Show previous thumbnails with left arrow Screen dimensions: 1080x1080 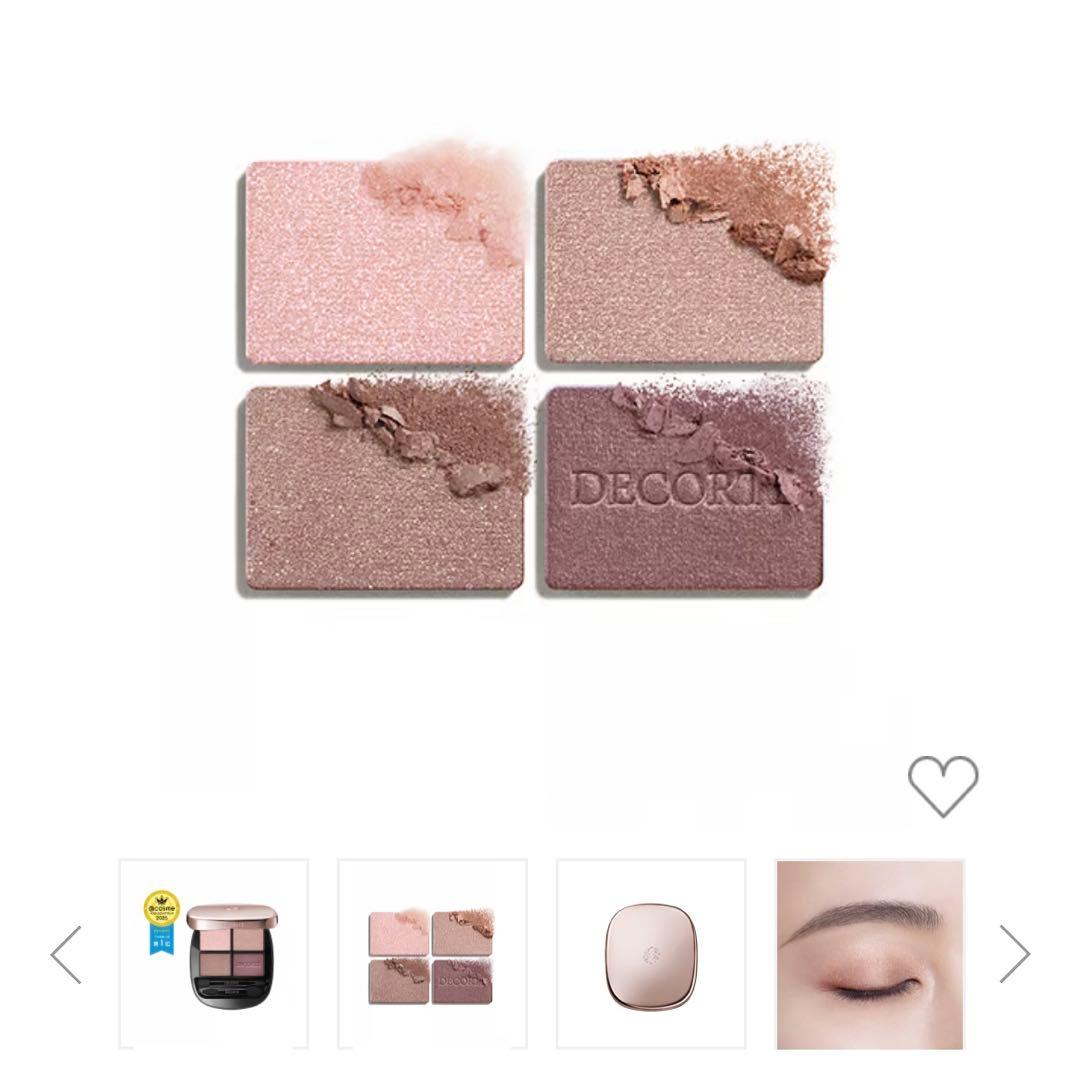pyautogui.click(x=66, y=954)
